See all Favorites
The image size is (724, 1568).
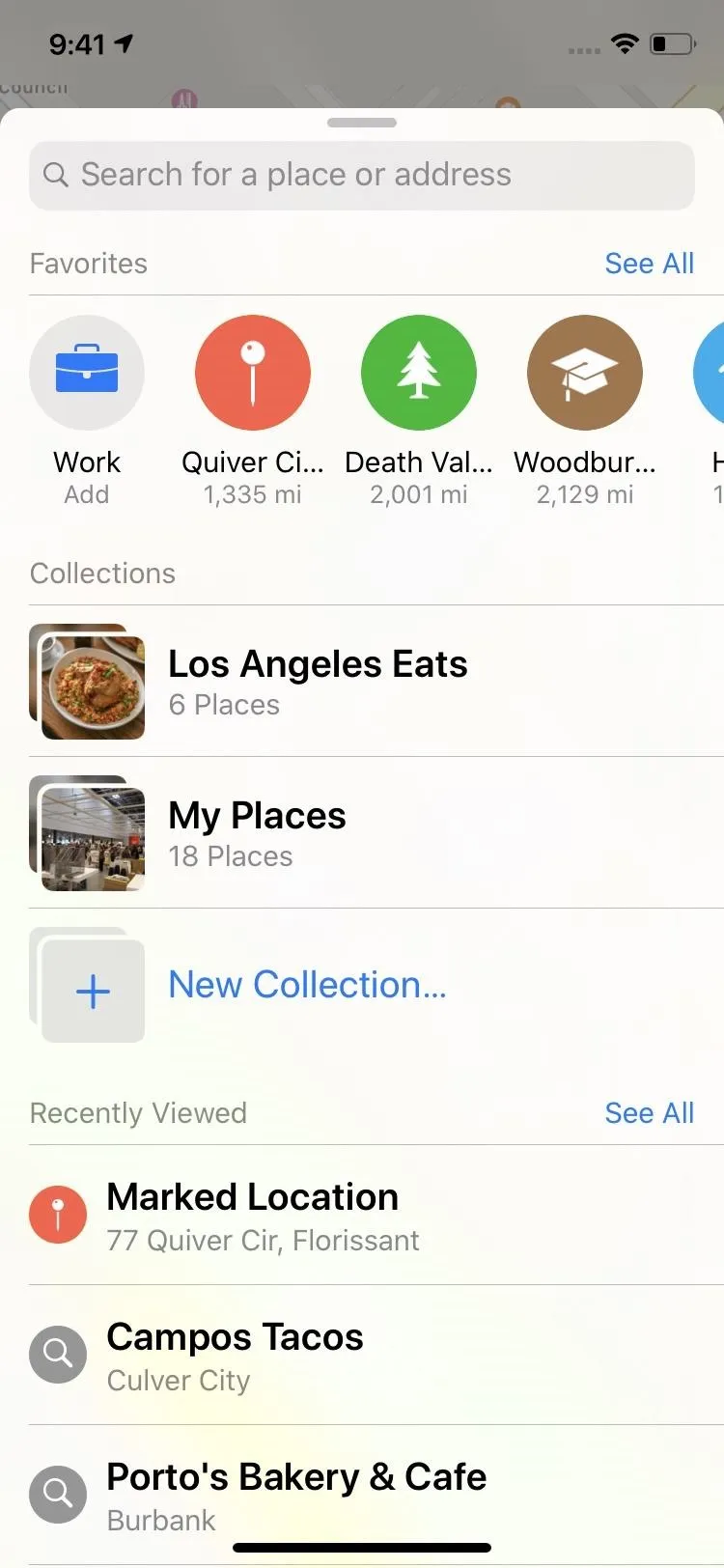[649, 264]
